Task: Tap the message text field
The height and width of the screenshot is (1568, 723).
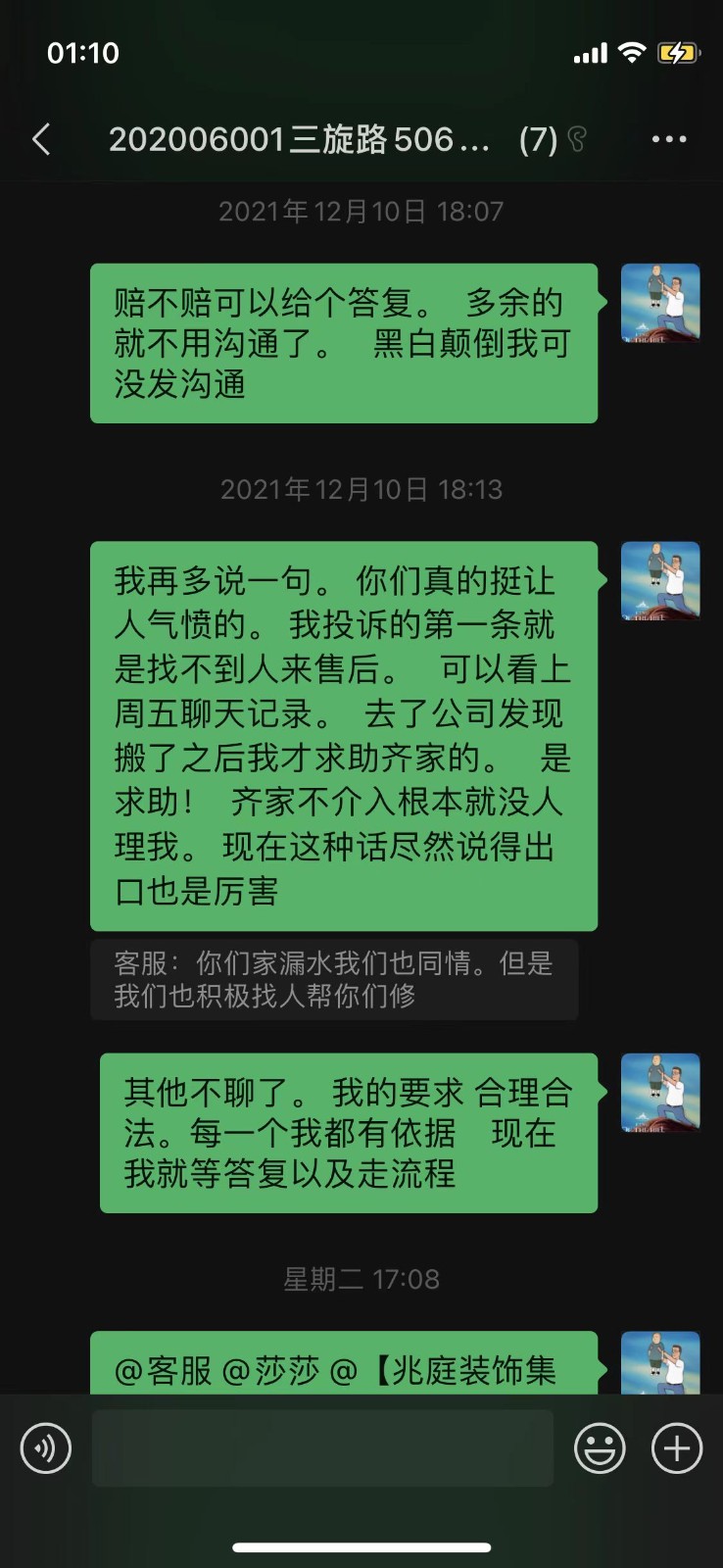Action: (x=322, y=1448)
